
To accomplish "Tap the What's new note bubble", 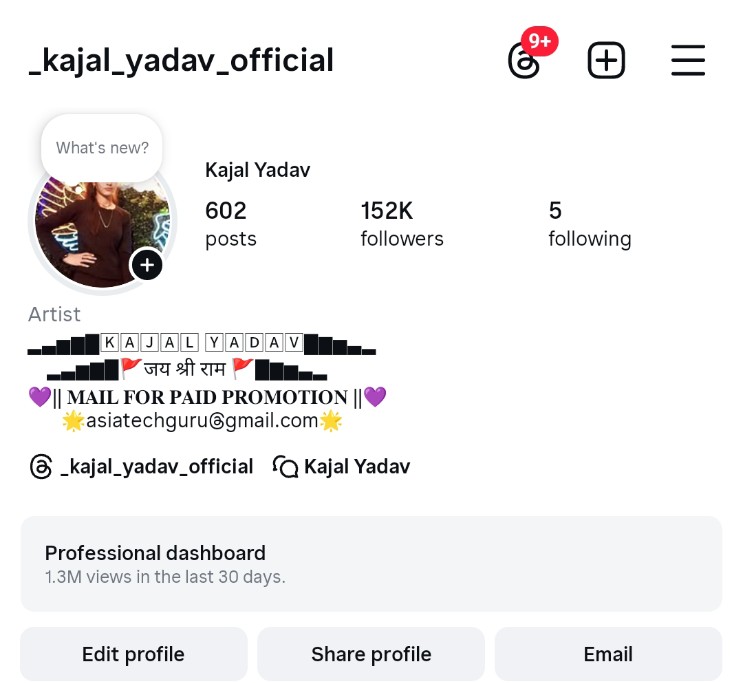I will pyautogui.click(x=102, y=148).
